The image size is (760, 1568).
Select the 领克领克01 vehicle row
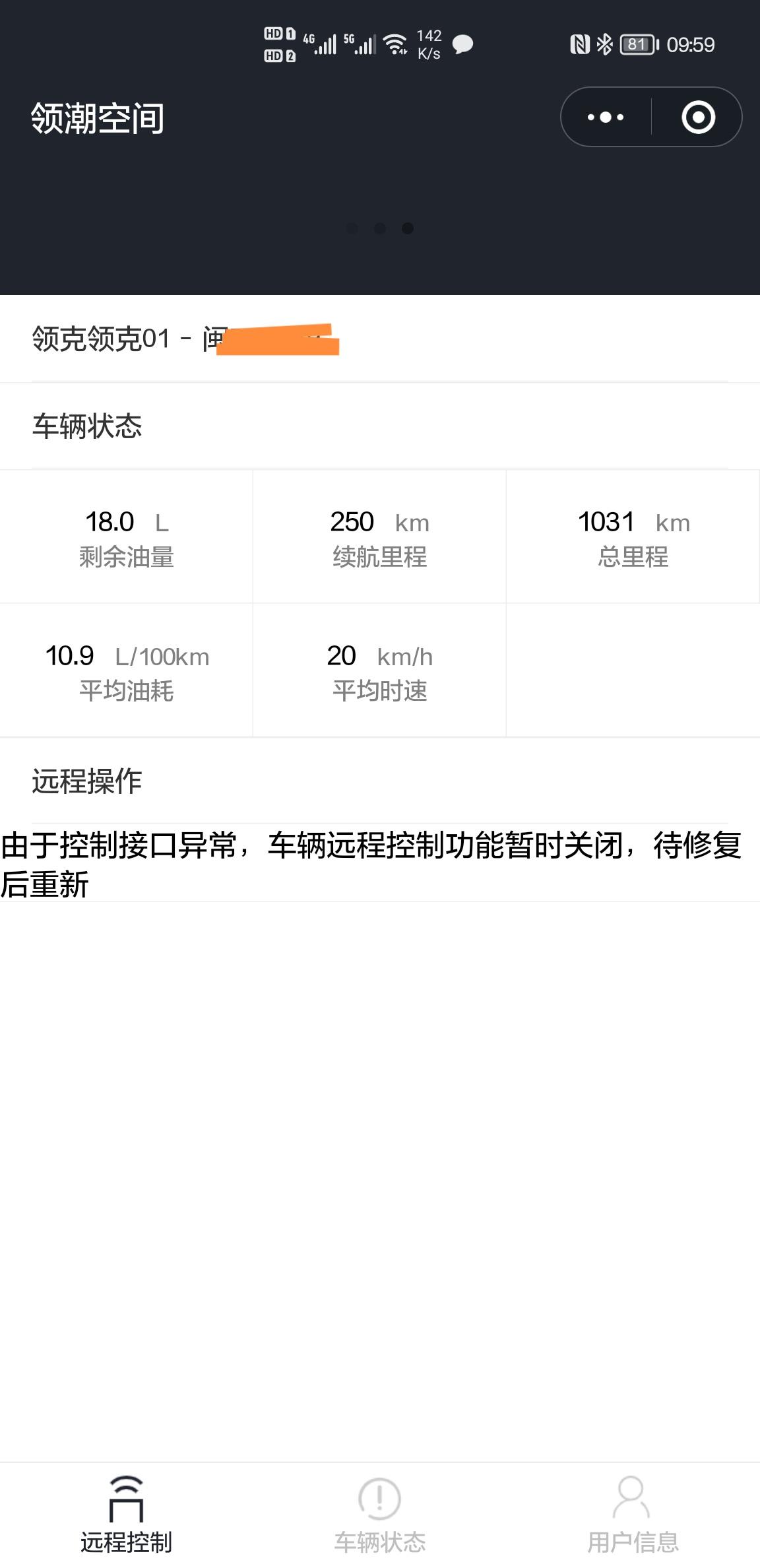(x=380, y=339)
